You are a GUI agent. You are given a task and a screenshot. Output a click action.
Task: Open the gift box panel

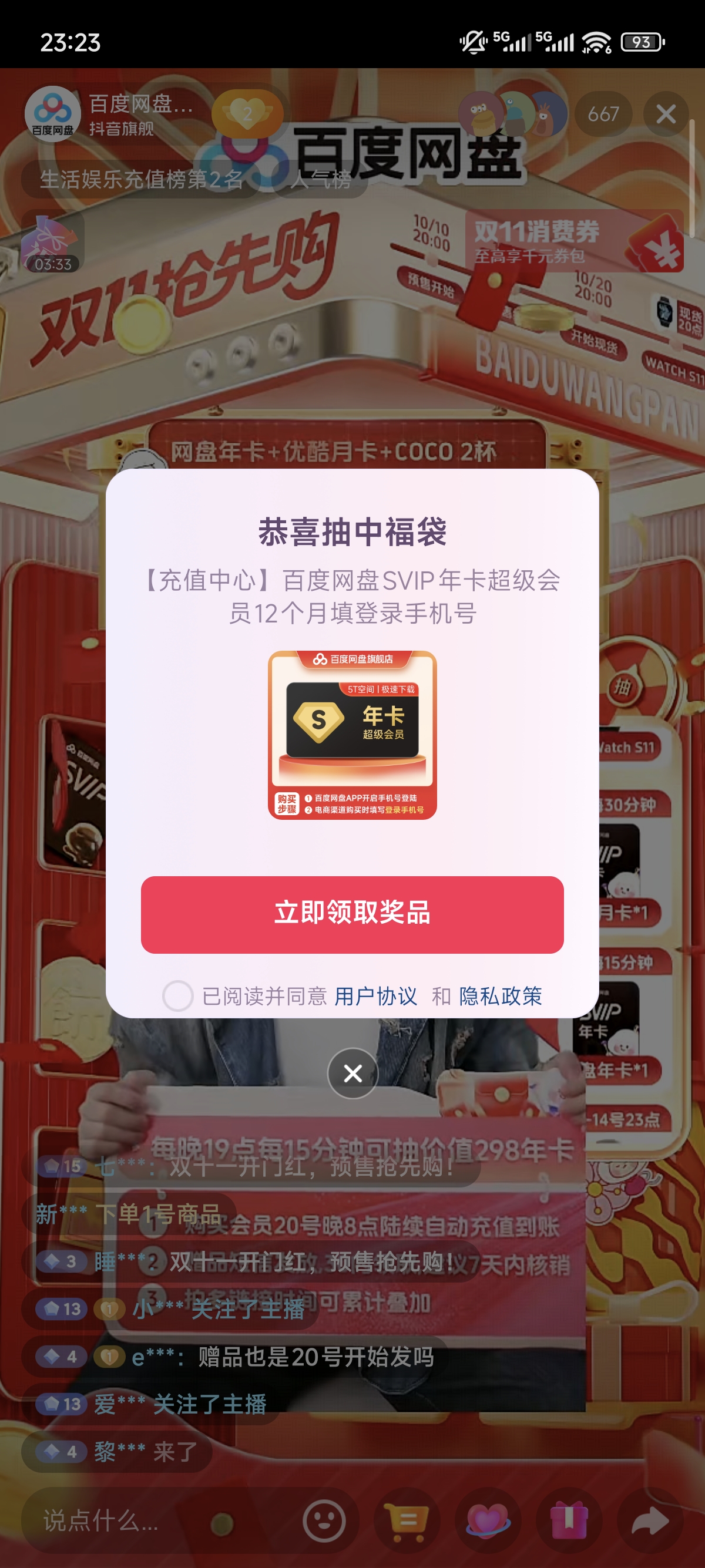click(x=569, y=1521)
